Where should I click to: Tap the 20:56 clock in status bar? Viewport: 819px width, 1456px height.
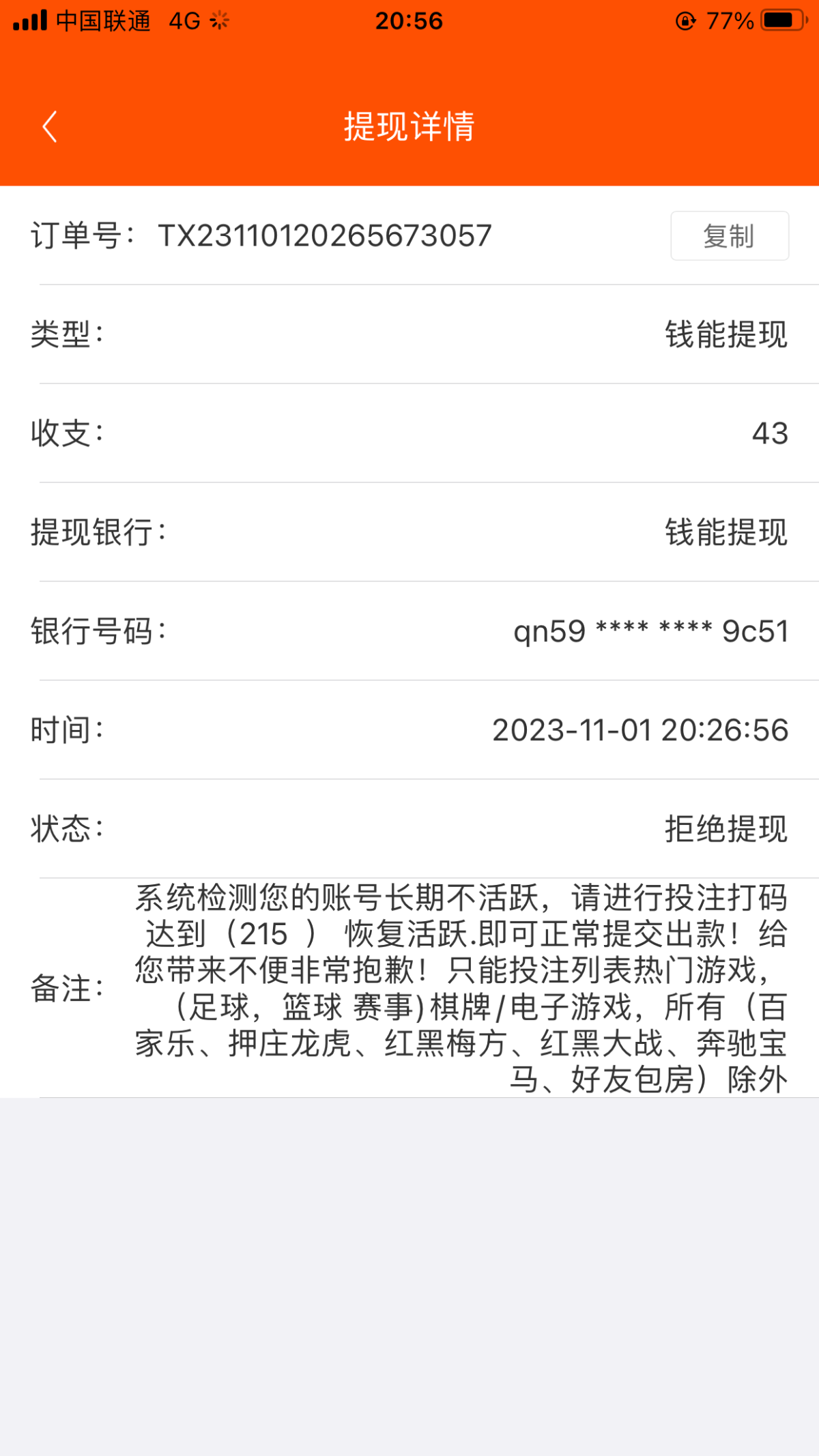(x=409, y=21)
